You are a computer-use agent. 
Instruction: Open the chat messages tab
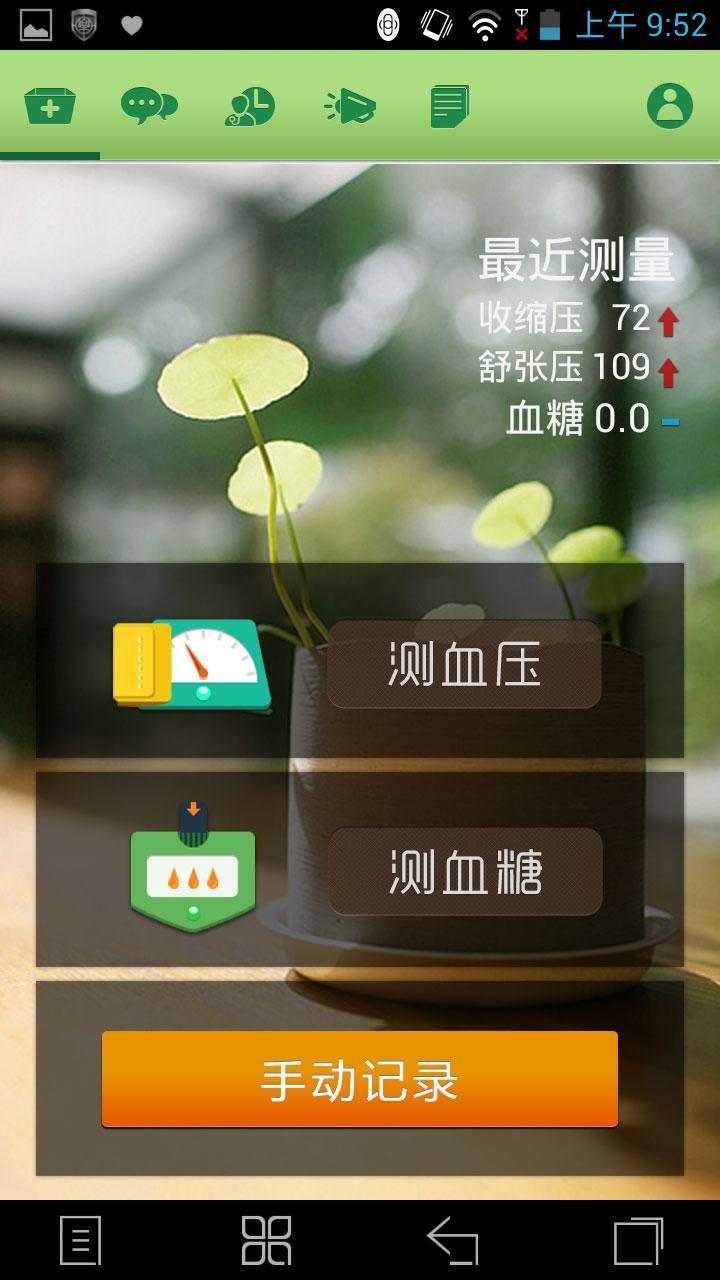(149, 105)
